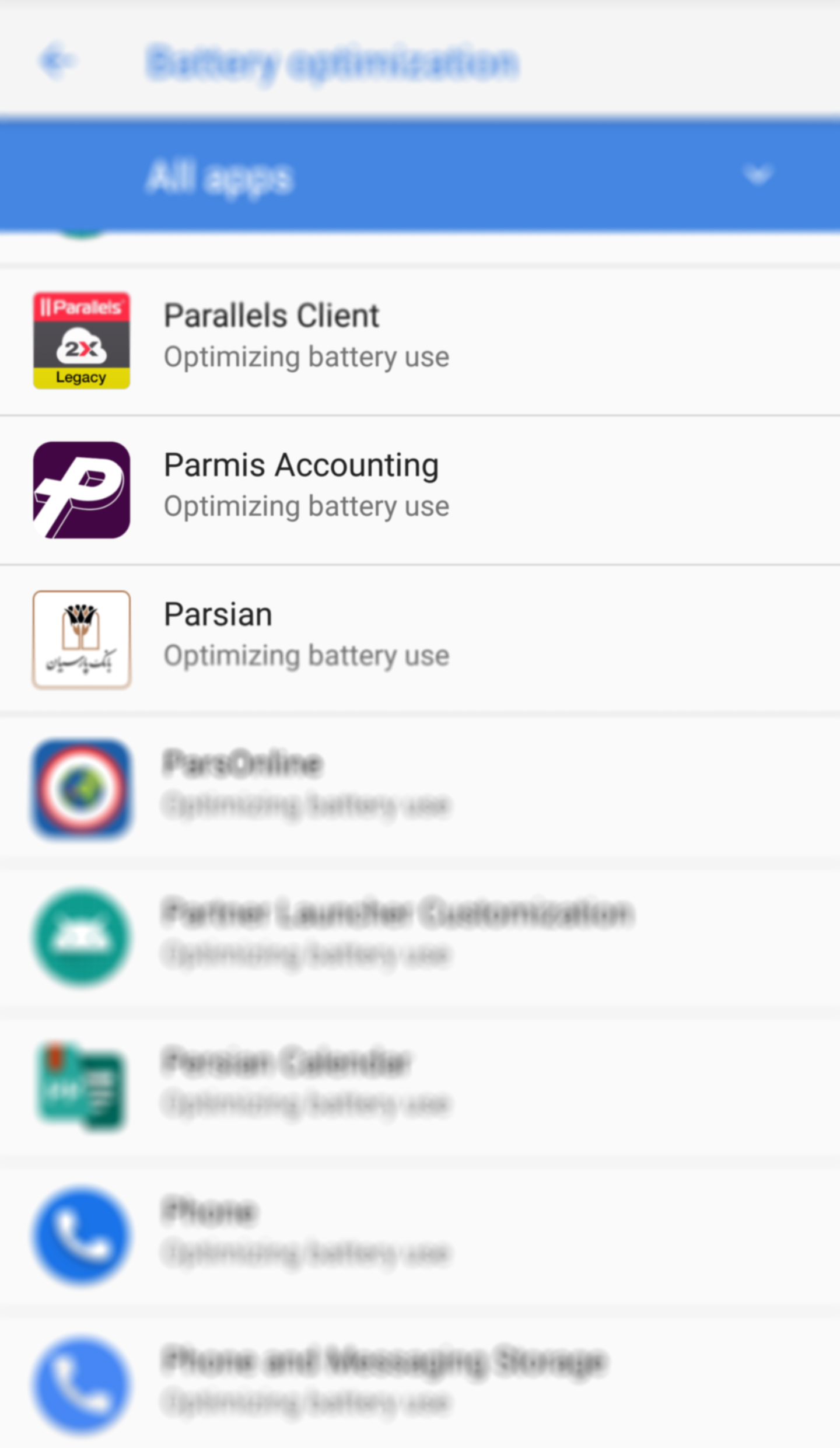Viewport: 840px width, 1448px height.
Task: Open Partner Launcher Customization entry
Action: click(420, 938)
